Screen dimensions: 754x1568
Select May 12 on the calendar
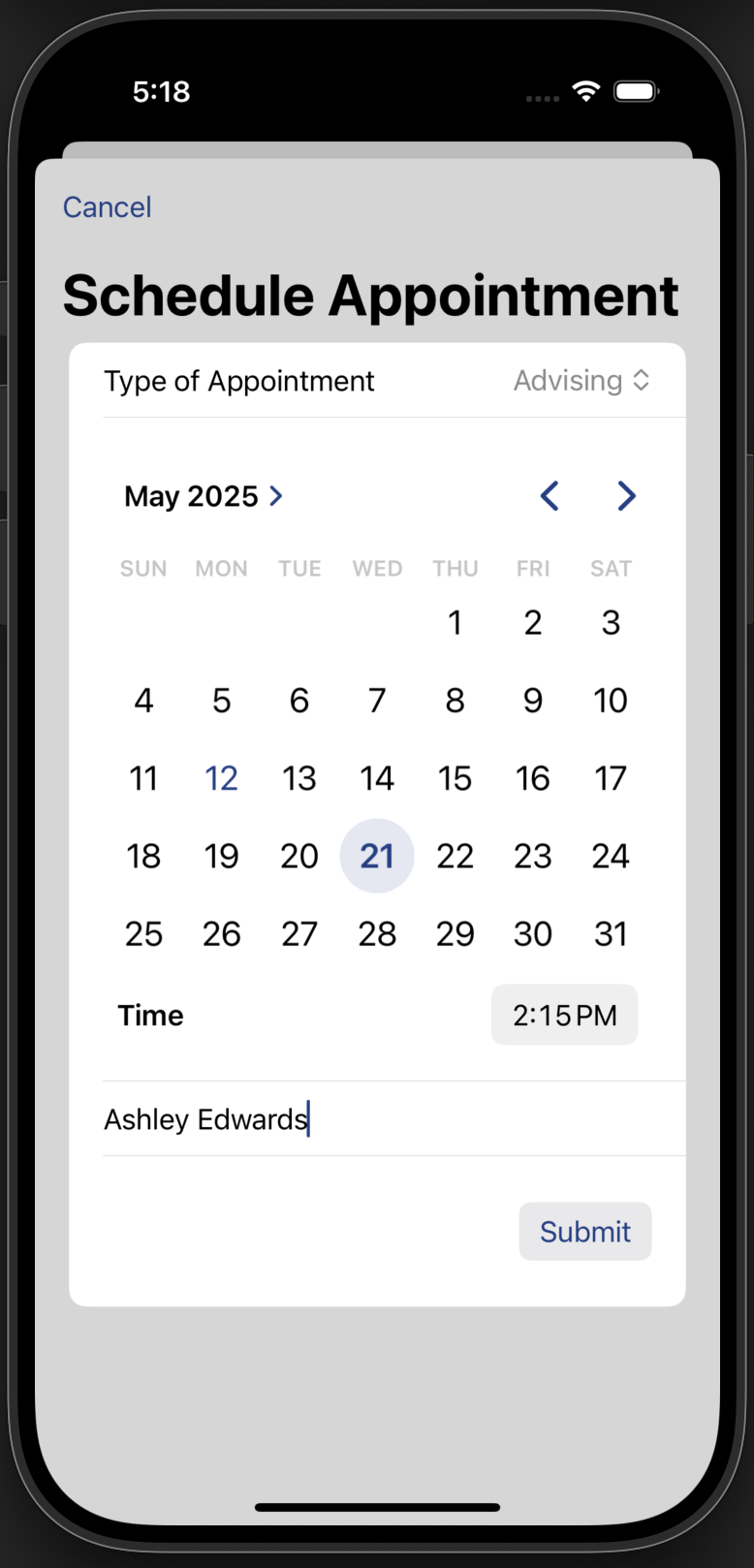pos(221,778)
